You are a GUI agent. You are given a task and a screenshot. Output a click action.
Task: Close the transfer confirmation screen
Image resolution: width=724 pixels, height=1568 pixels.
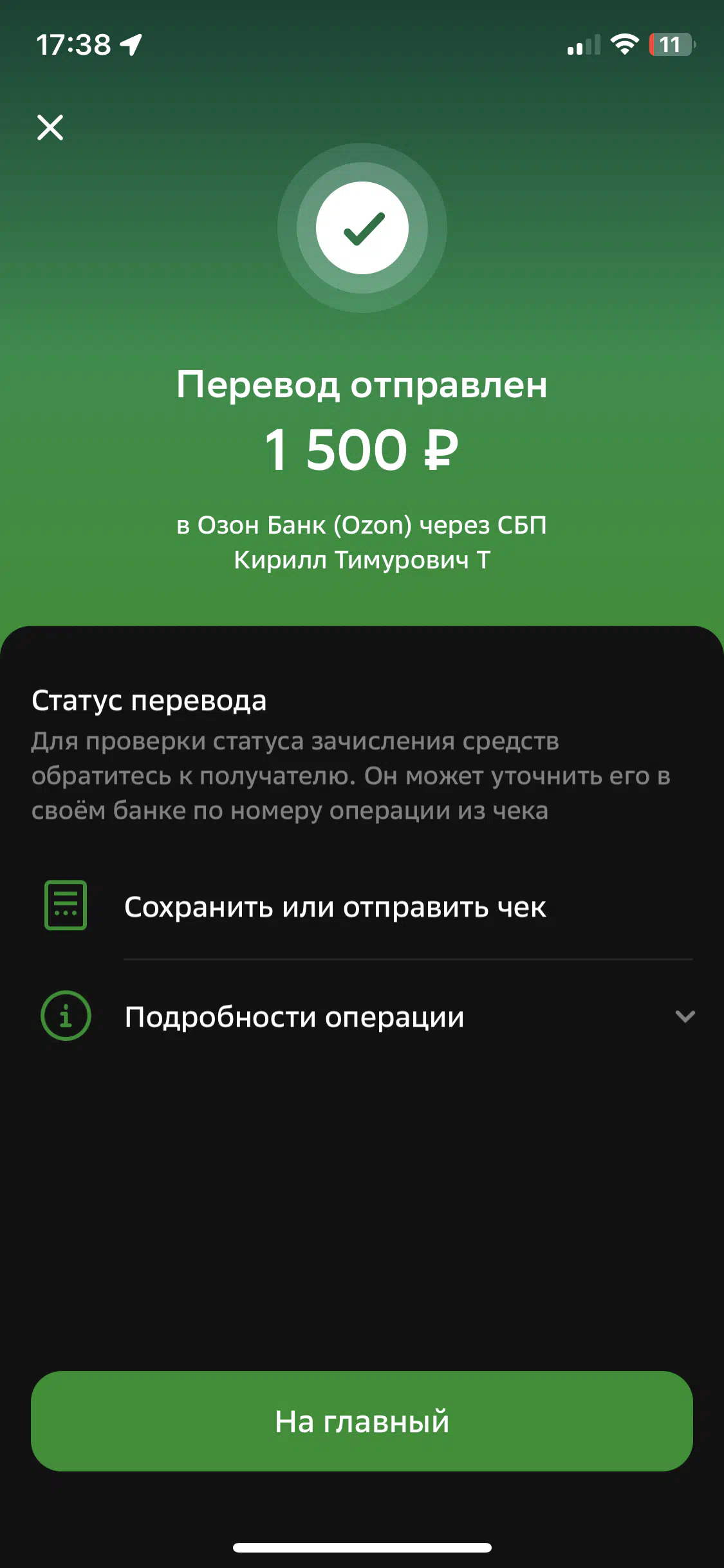50,127
